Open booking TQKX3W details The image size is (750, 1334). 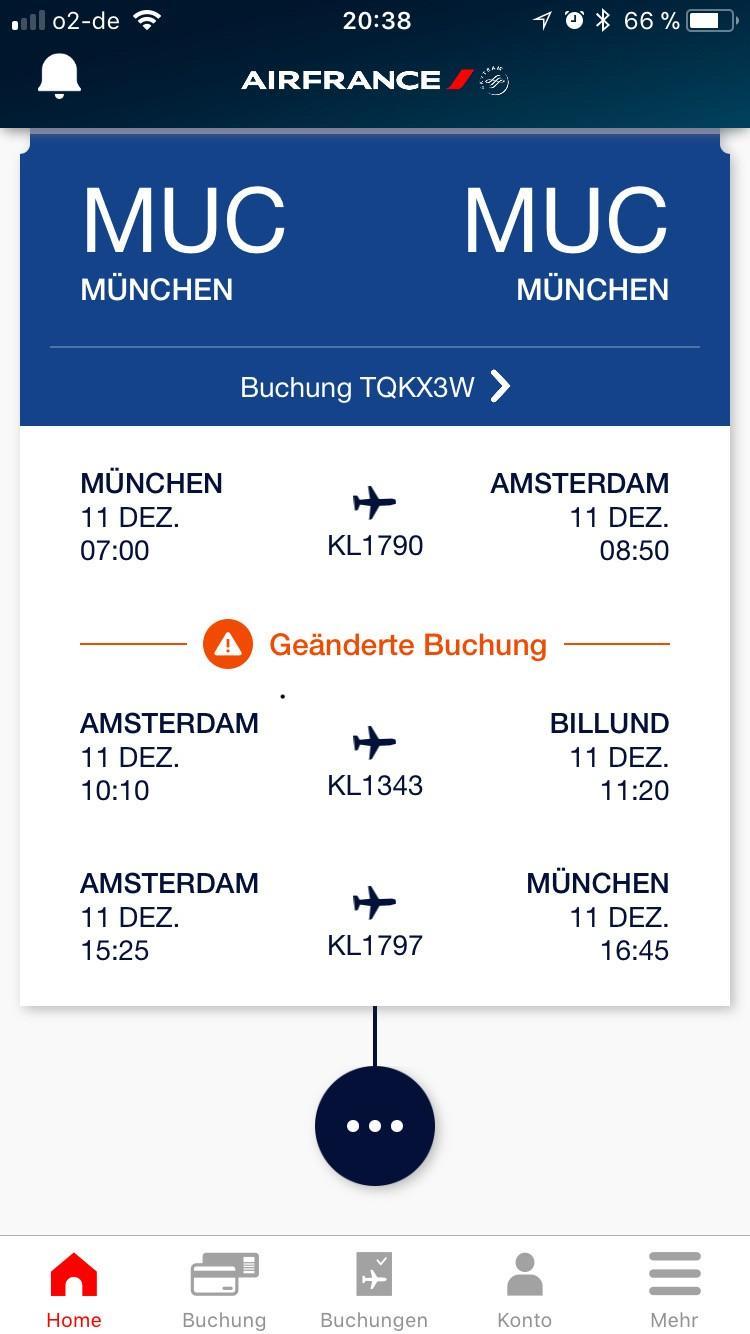375,387
